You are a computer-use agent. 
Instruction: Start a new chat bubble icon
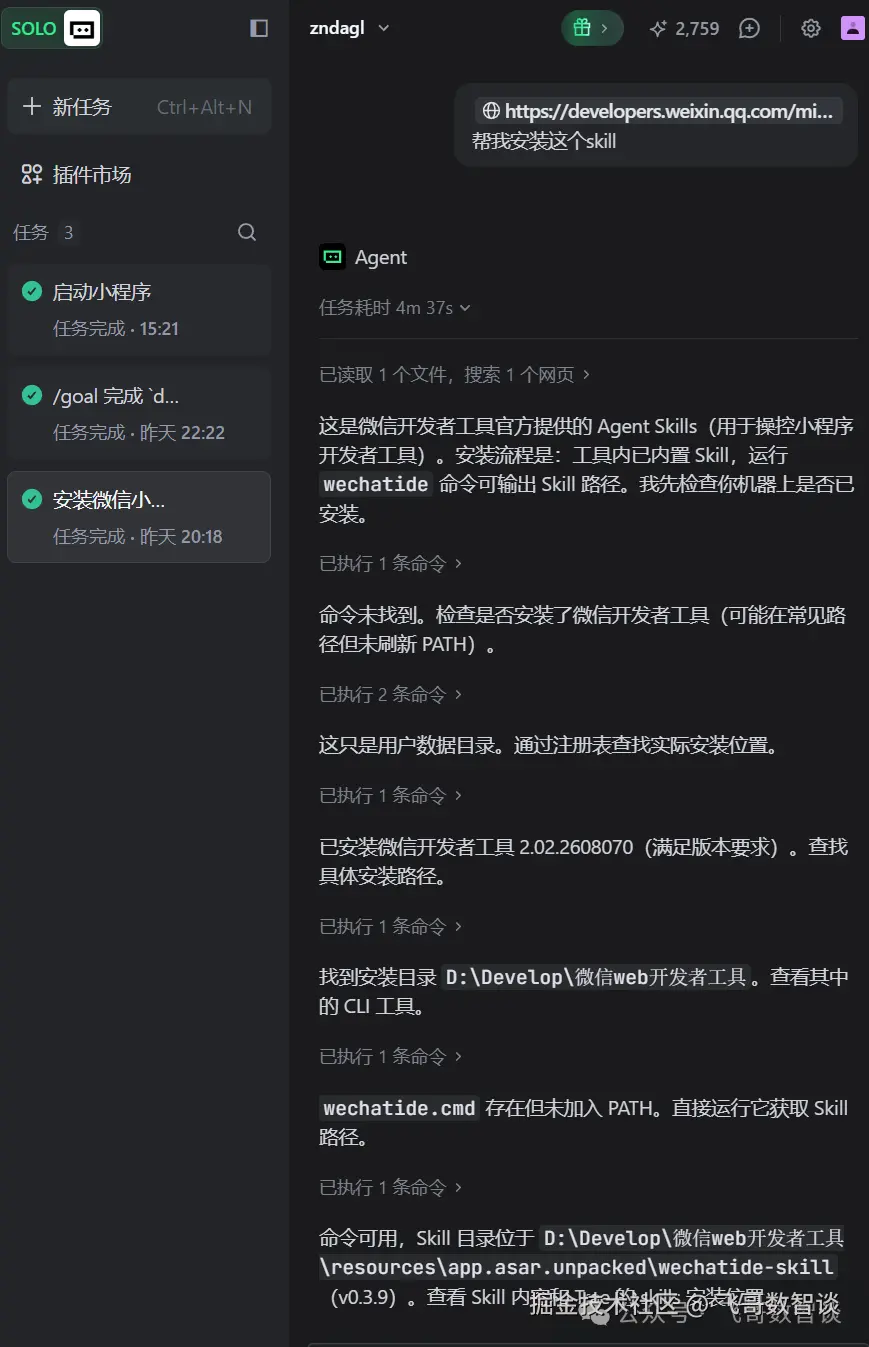tap(749, 29)
